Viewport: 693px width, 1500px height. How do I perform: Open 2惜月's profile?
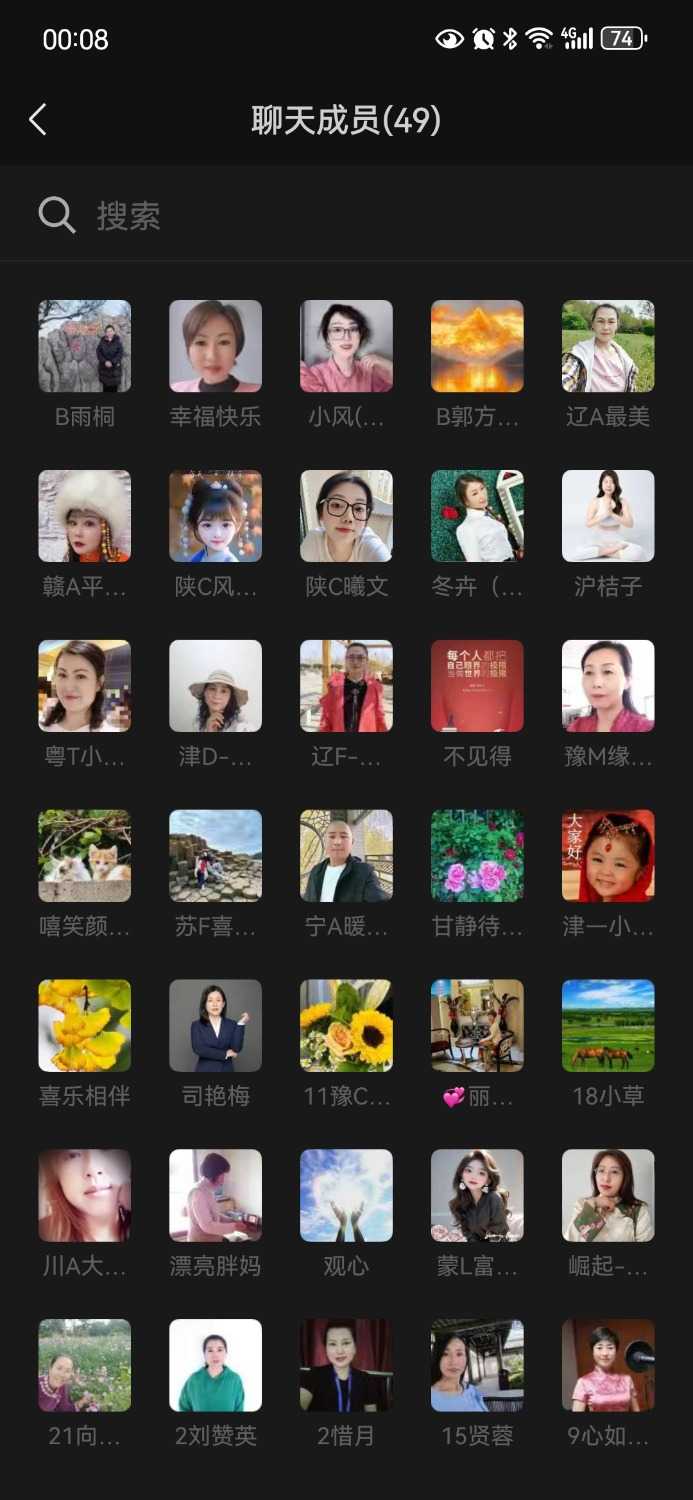coord(346,1365)
